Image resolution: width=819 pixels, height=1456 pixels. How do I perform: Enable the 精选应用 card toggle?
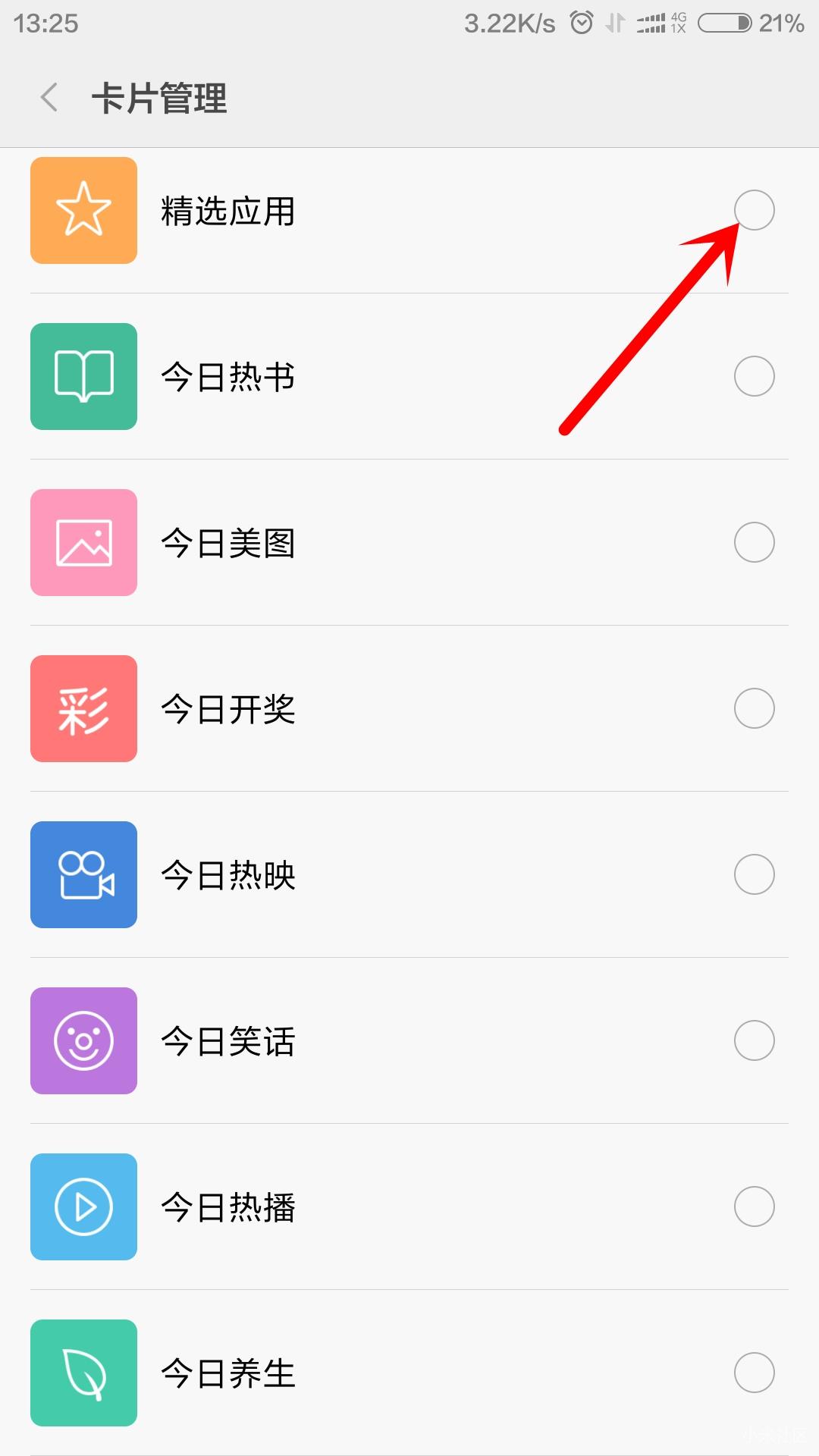pyautogui.click(x=755, y=210)
